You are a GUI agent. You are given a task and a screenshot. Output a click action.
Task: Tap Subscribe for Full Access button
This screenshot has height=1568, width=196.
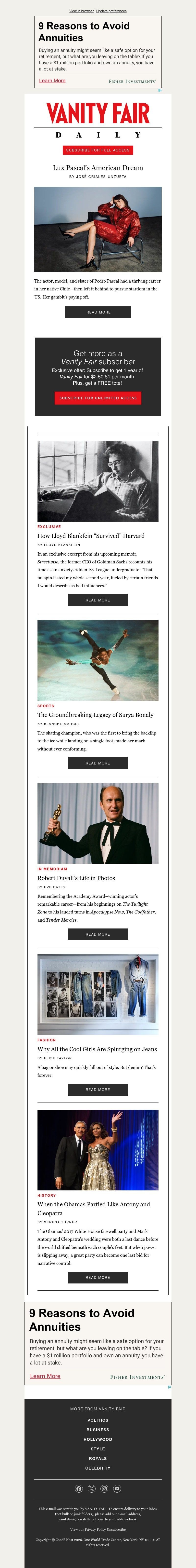(x=98, y=150)
